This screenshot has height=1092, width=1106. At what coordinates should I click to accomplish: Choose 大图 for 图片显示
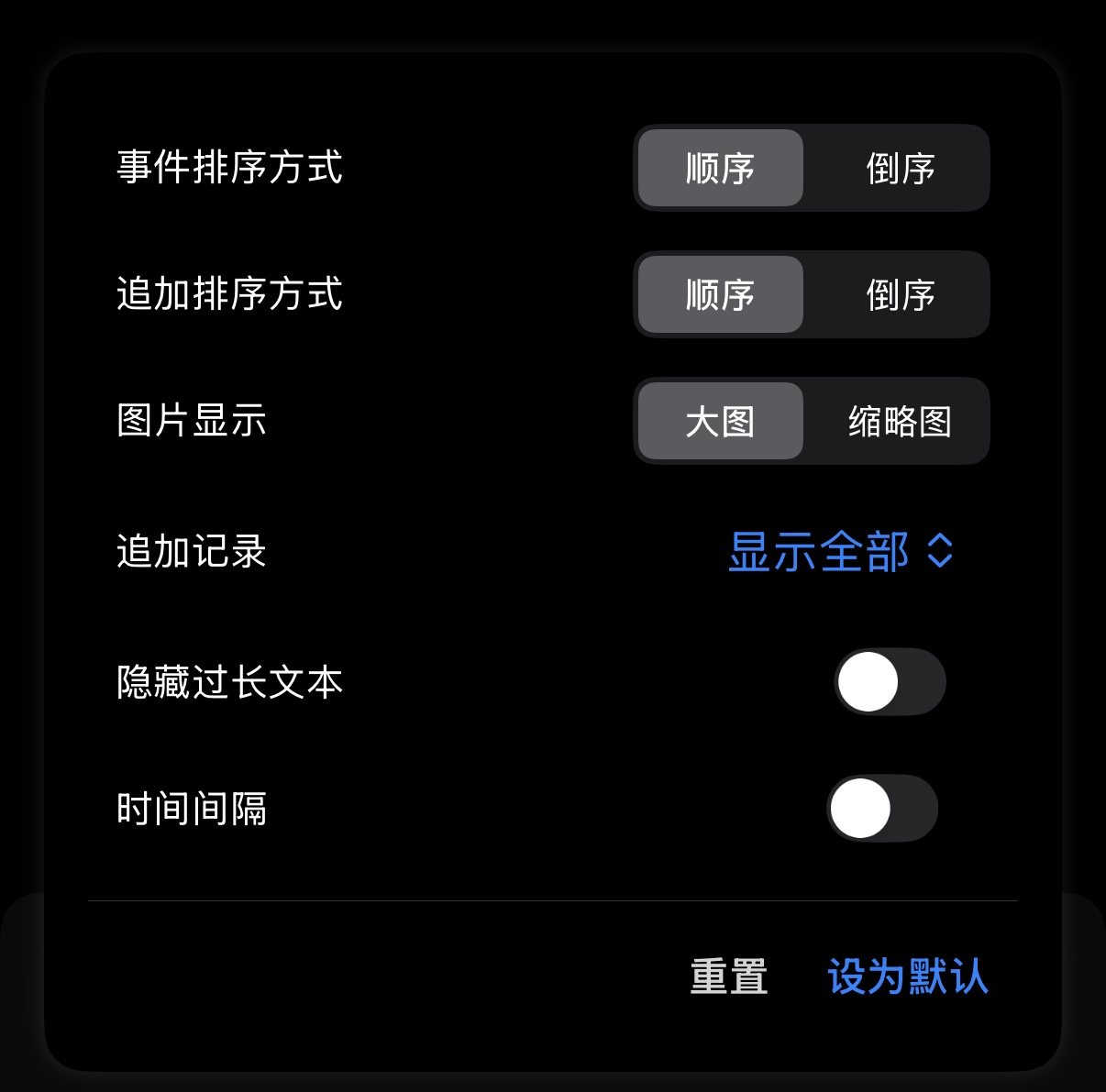click(x=720, y=422)
